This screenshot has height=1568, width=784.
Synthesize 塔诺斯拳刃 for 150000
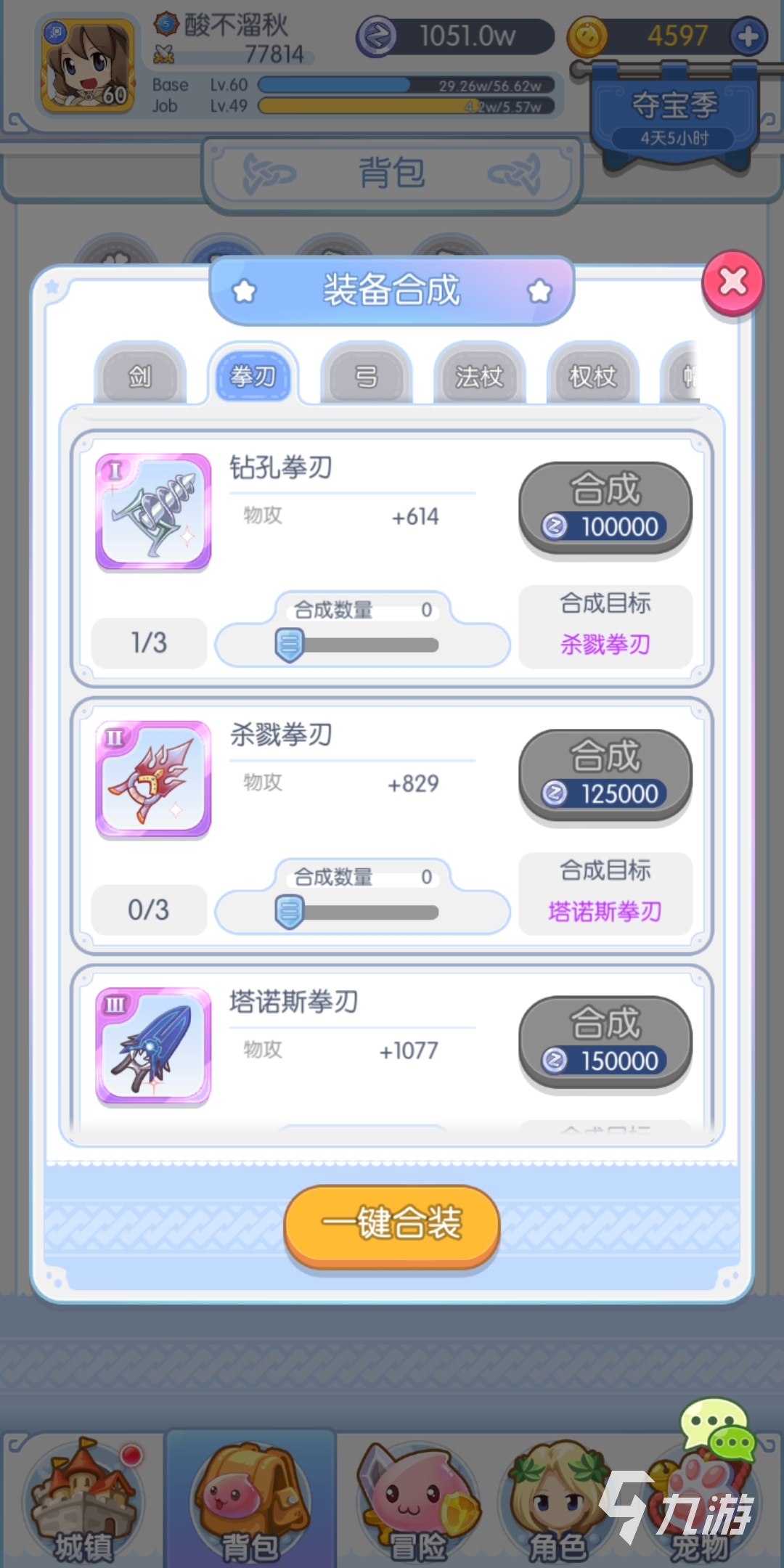point(605,1042)
